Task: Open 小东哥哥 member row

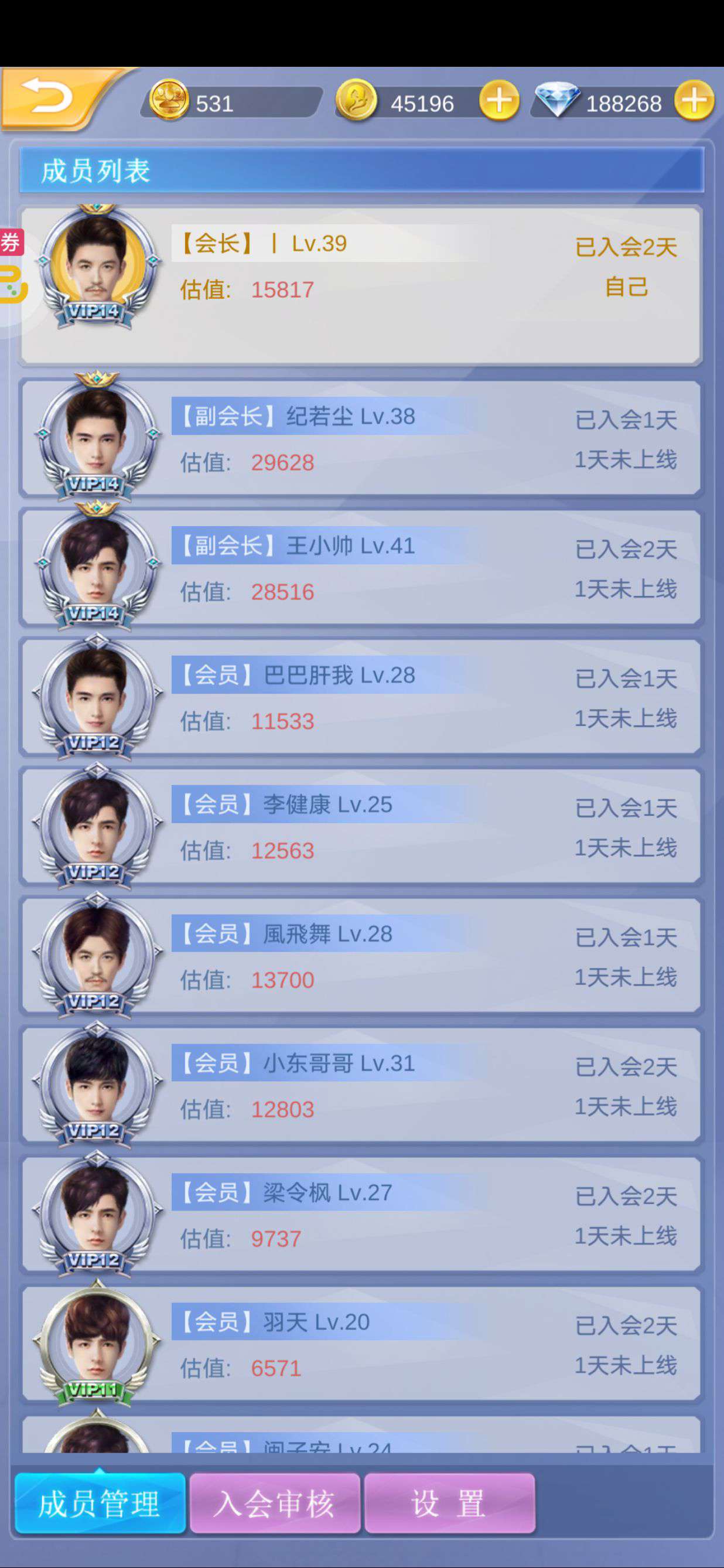Action: click(x=361, y=1085)
